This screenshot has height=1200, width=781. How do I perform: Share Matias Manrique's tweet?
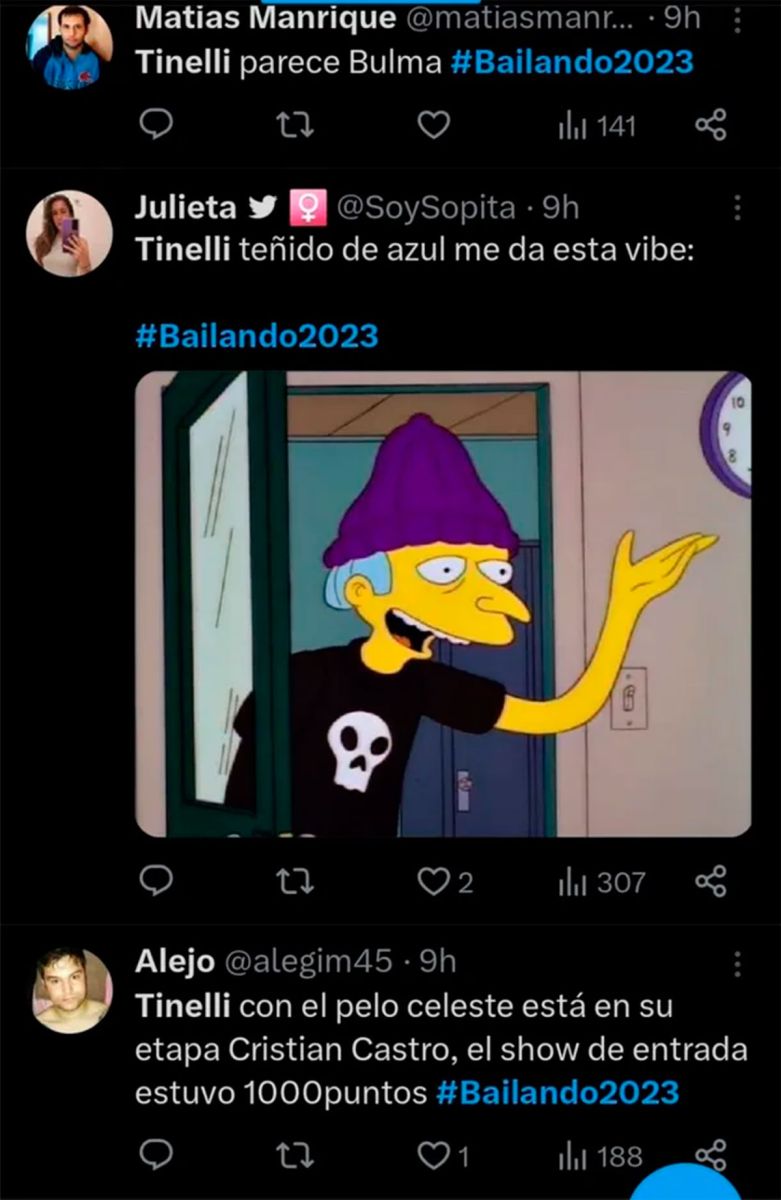[x=710, y=125]
